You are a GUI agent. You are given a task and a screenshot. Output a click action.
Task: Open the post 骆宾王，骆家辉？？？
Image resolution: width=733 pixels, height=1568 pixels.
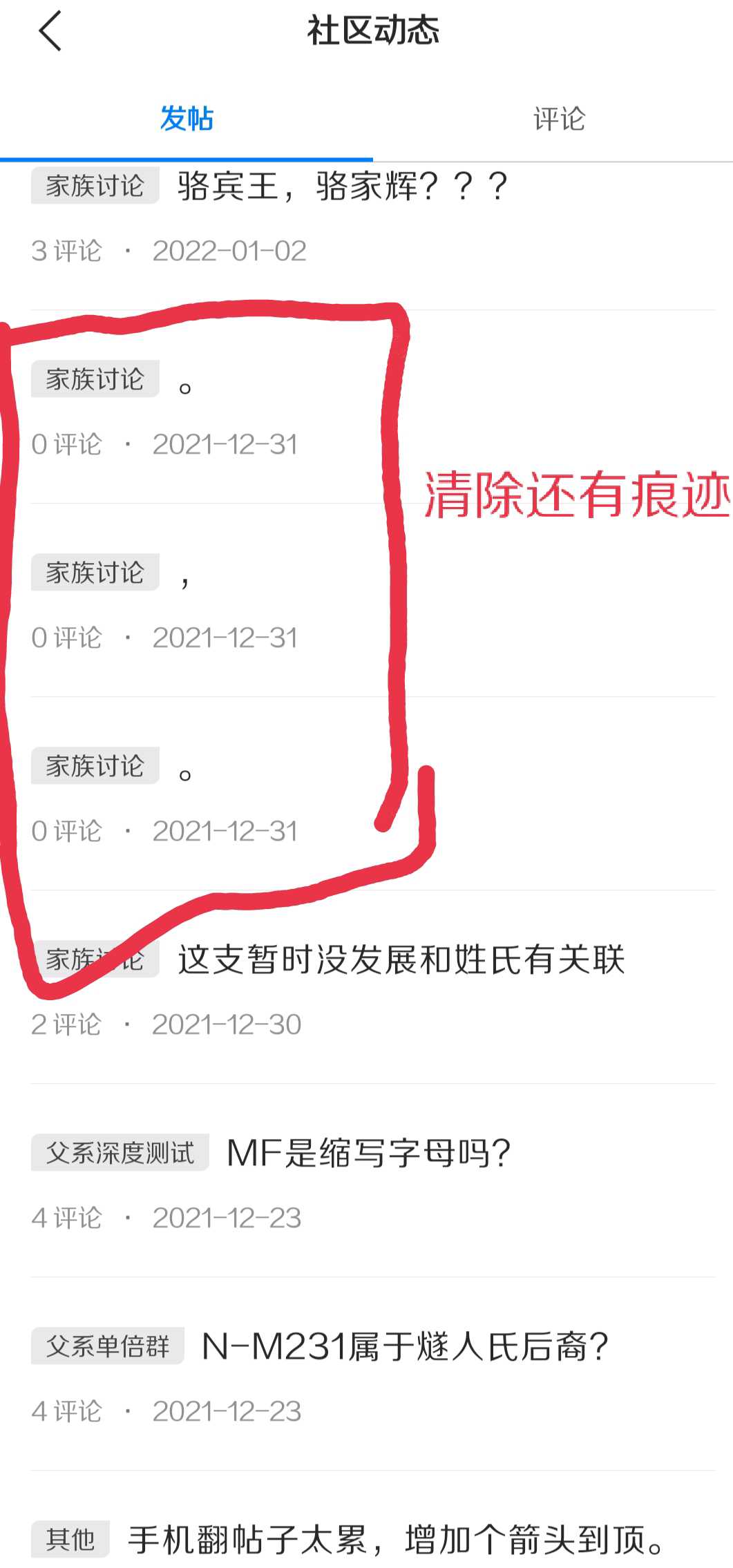[x=342, y=187]
